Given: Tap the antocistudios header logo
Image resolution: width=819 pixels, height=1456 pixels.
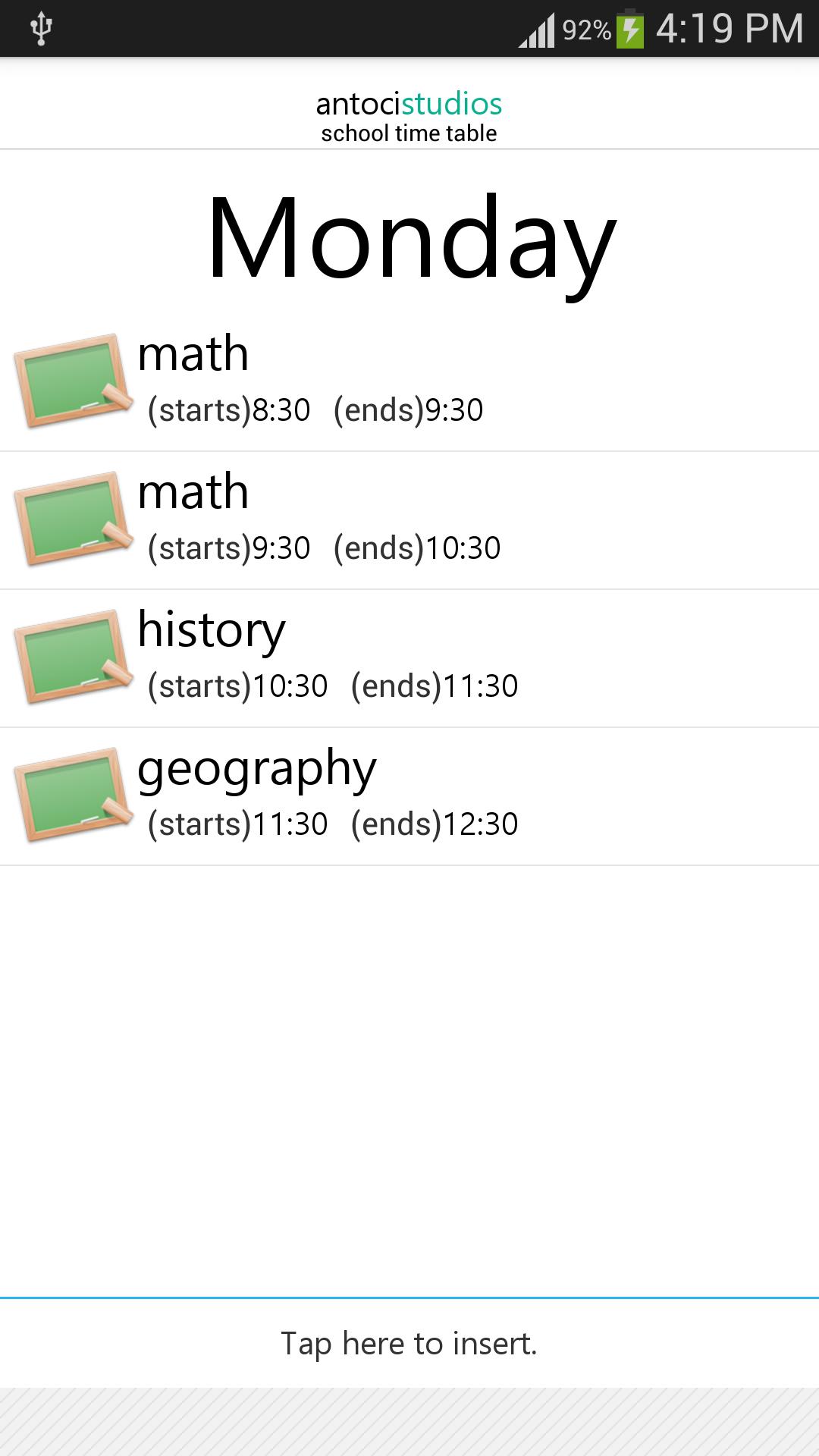Looking at the screenshot, I should [x=409, y=103].
